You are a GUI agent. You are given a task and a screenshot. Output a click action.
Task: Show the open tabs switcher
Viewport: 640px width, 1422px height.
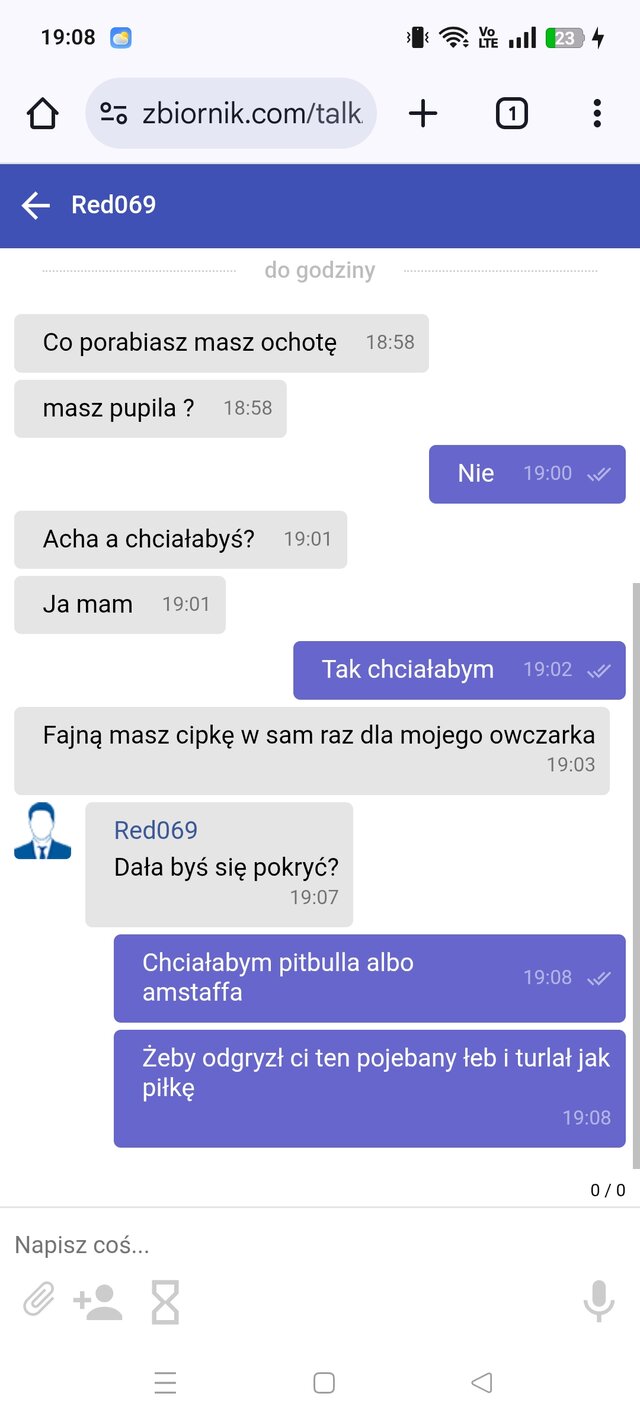point(511,114)
